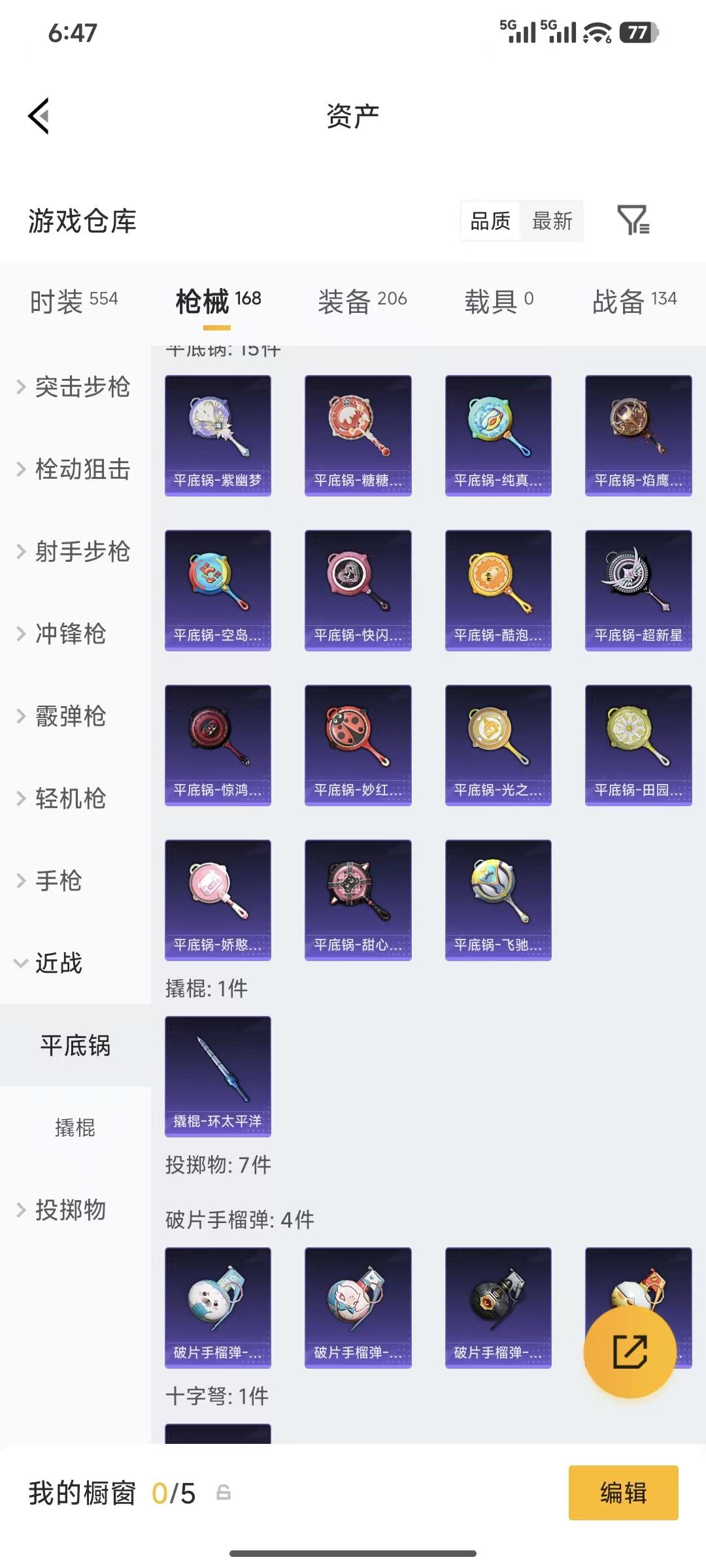Select 平底锅 in the sidebar
706x1568 pixels.
click(x=75, y=1045)
